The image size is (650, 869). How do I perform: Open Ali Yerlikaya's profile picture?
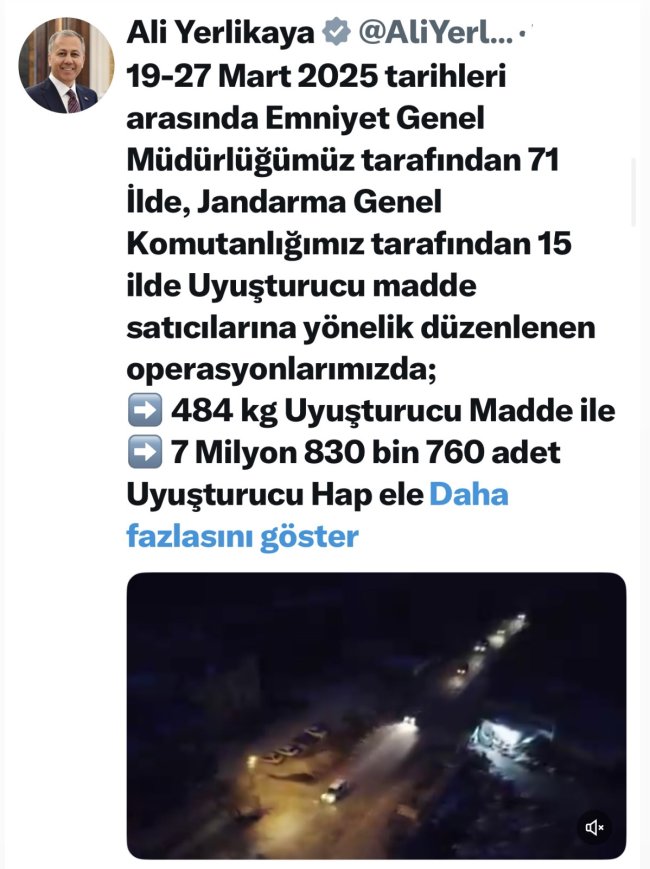point(66,66)
